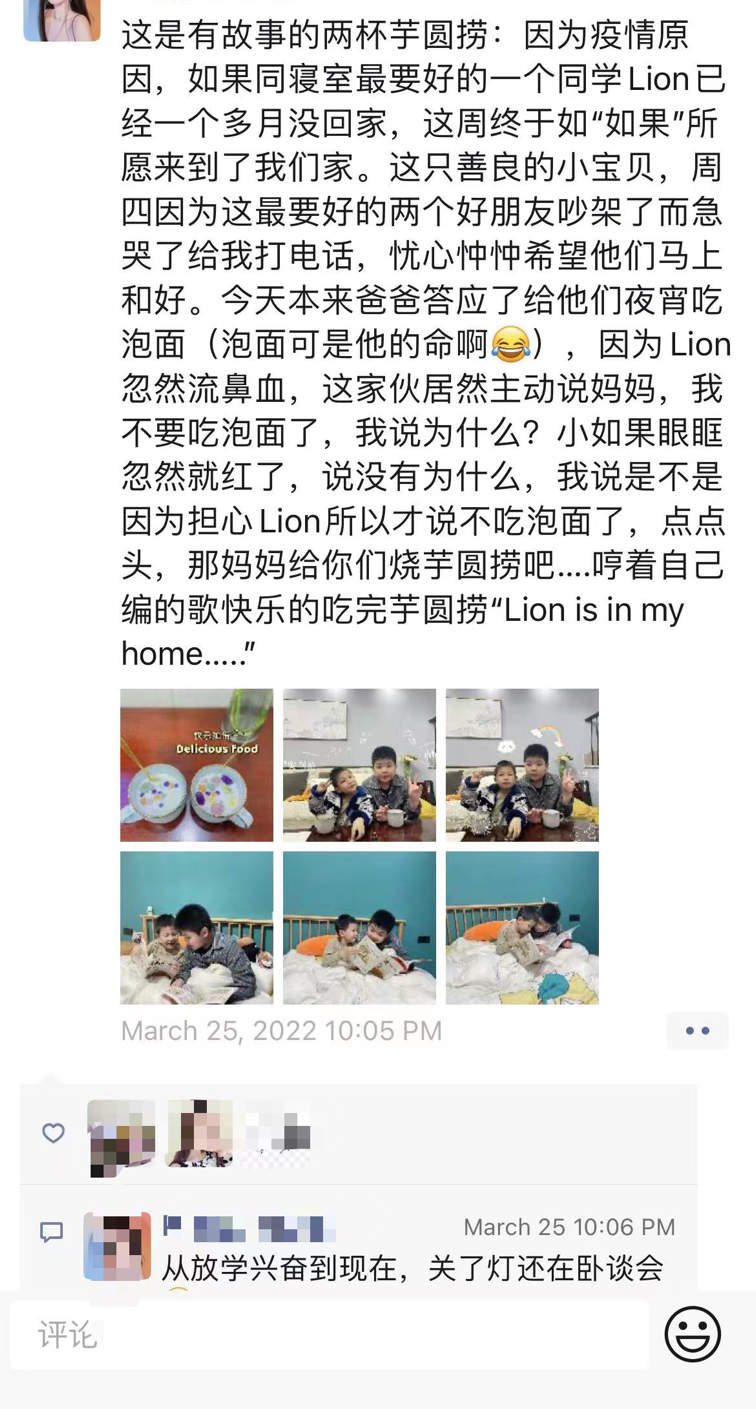Open the sixth photo with blue wall

point(522,928)
